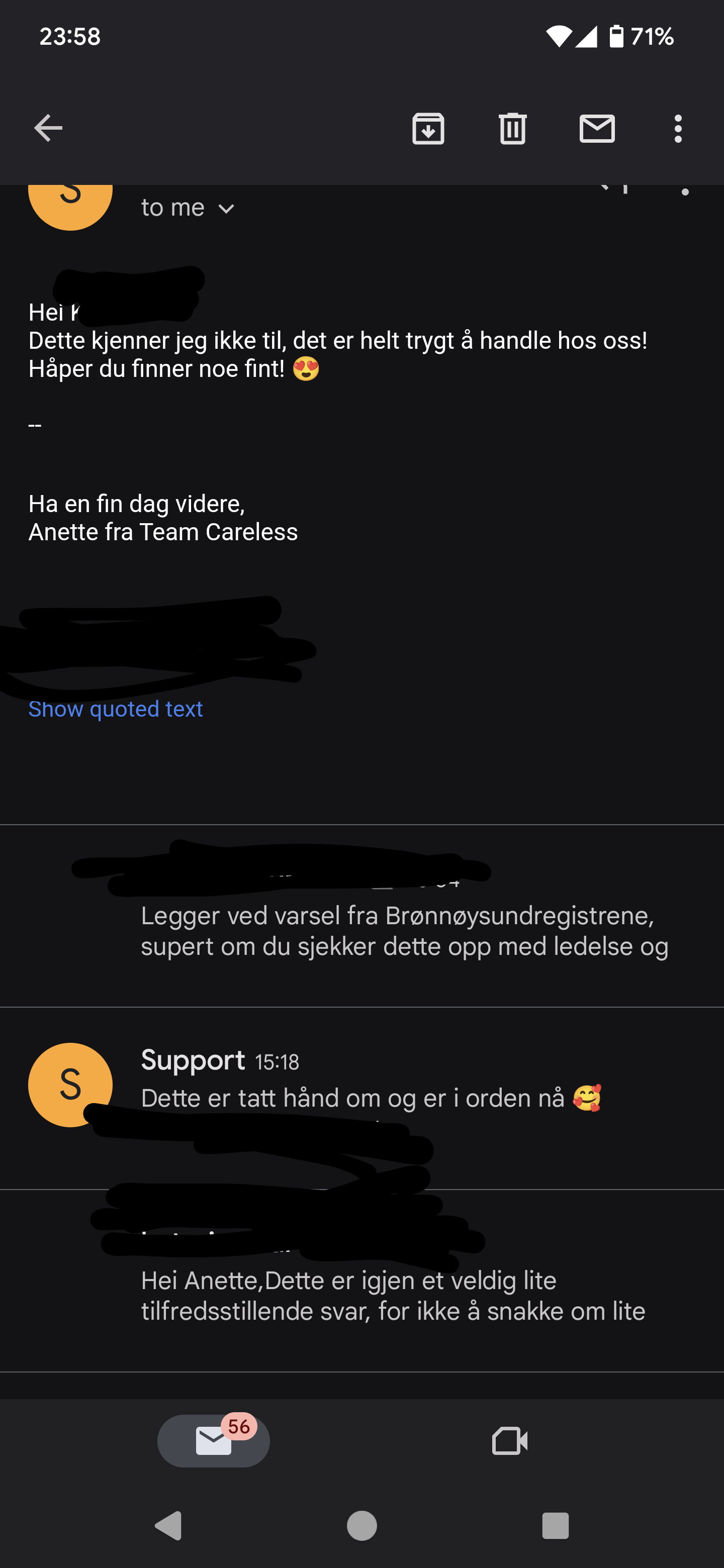Delete this email thread
724x1568 pixels.
513,129
